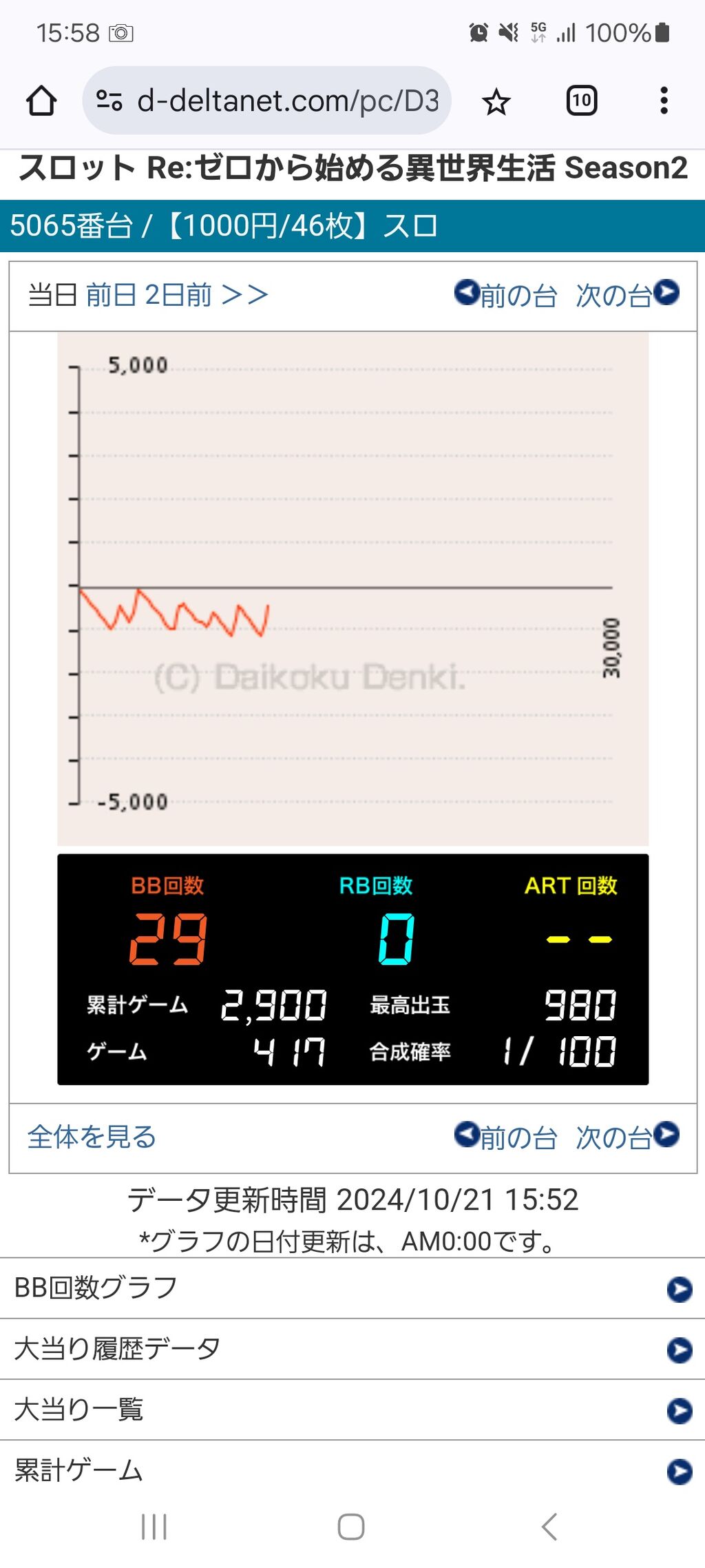Viewport: 705px width, 1568px height.
Task: Open the 累計ゲーム row
Action: (x=352, y=1470)
